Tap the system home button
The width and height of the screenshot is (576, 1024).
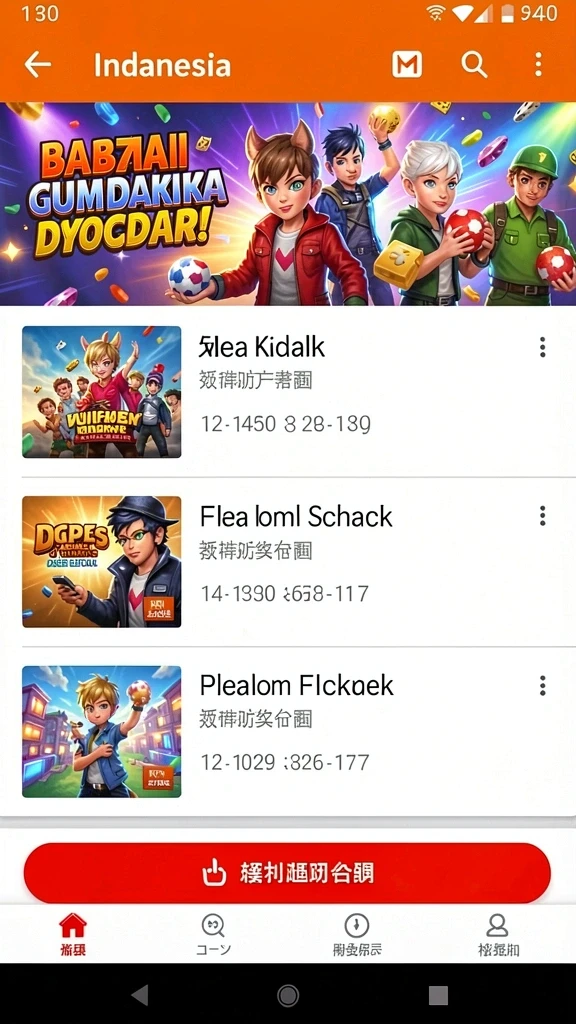[x=288, y=995]
